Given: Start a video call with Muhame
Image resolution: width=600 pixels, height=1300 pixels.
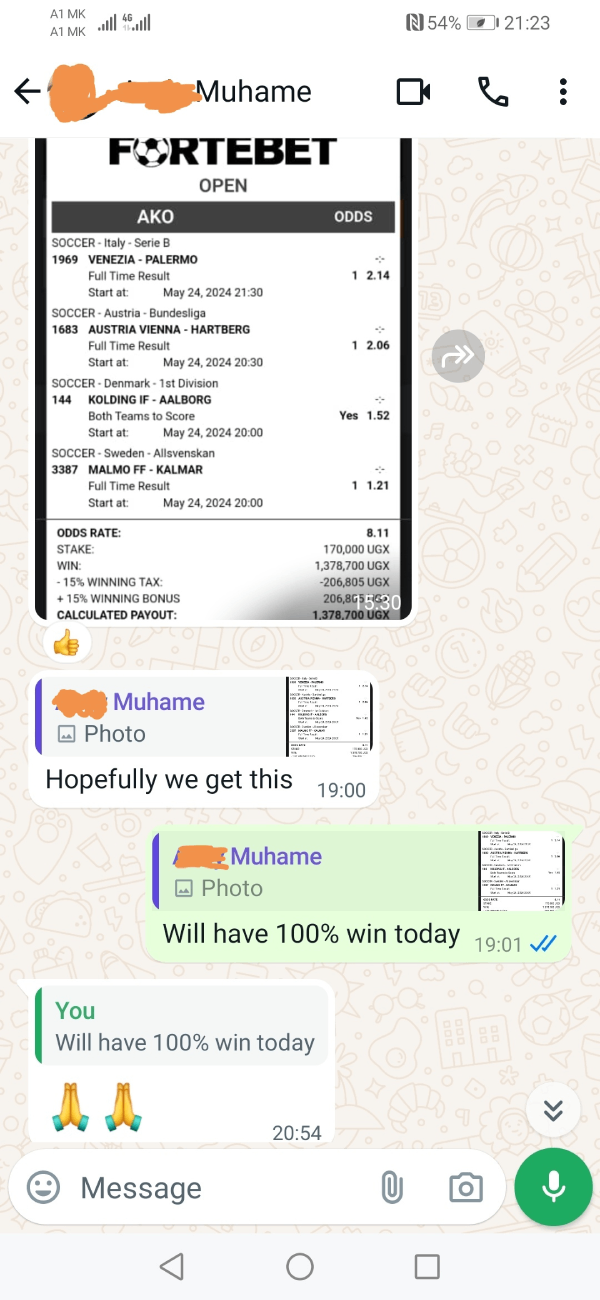Looking at the screenshot, I should (413, 92).
